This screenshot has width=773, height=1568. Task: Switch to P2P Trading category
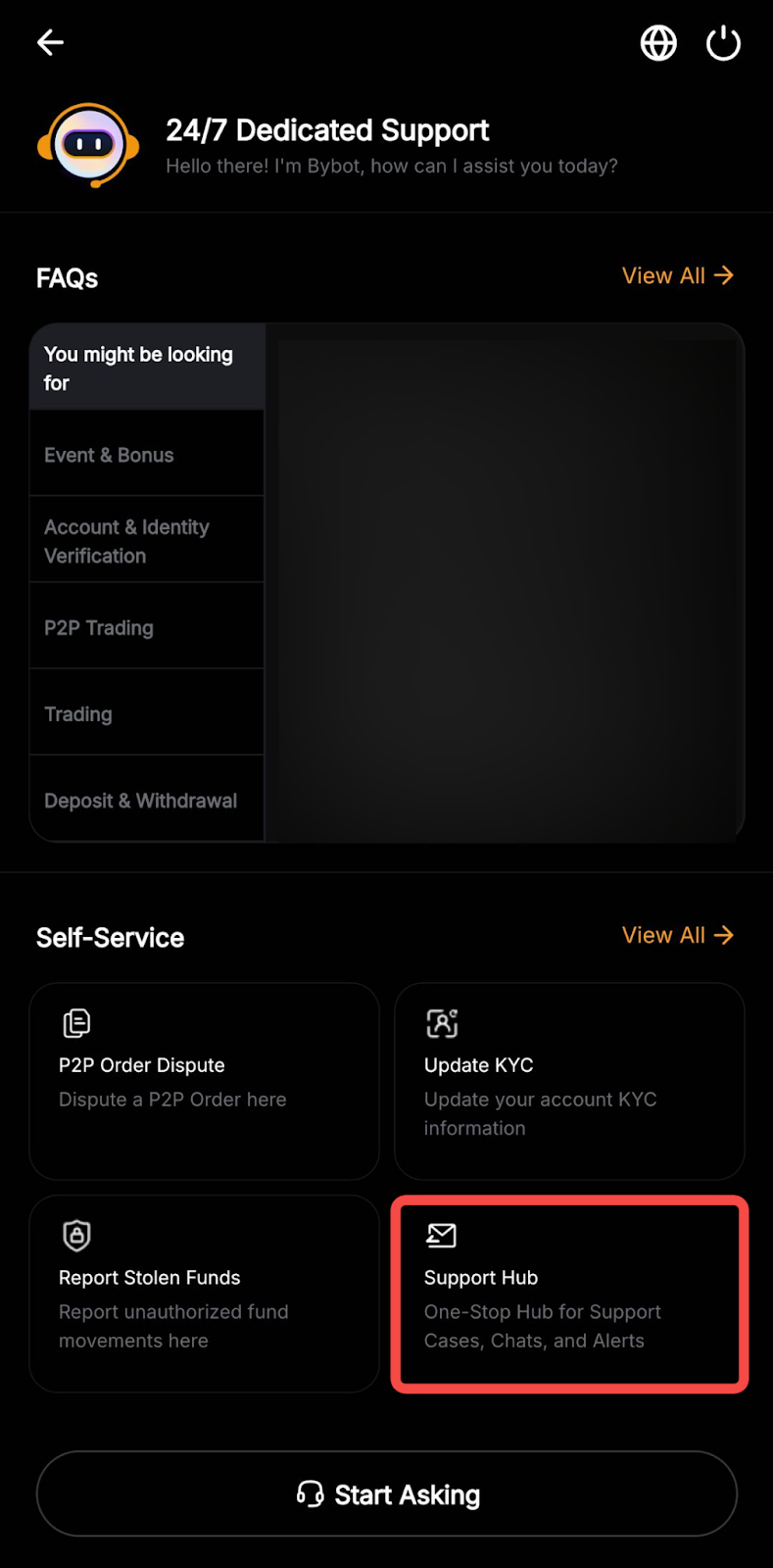click(147, 627)
